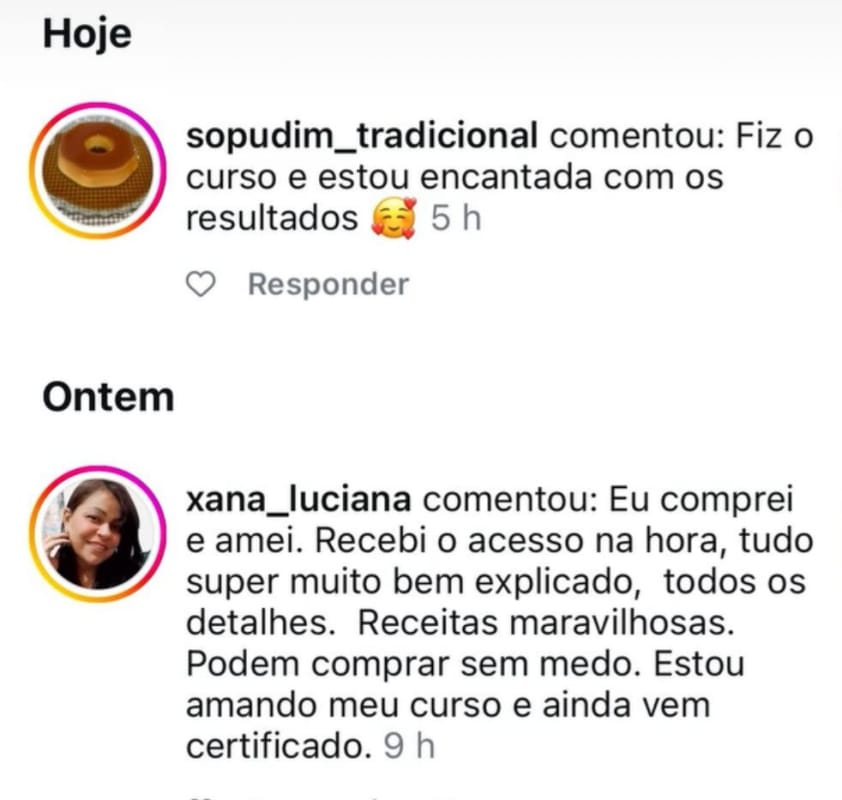Like sopudim_tradicional's comment
Viewport: 842px width, 800px height.
pyautogui.click(x=202, y=285)
